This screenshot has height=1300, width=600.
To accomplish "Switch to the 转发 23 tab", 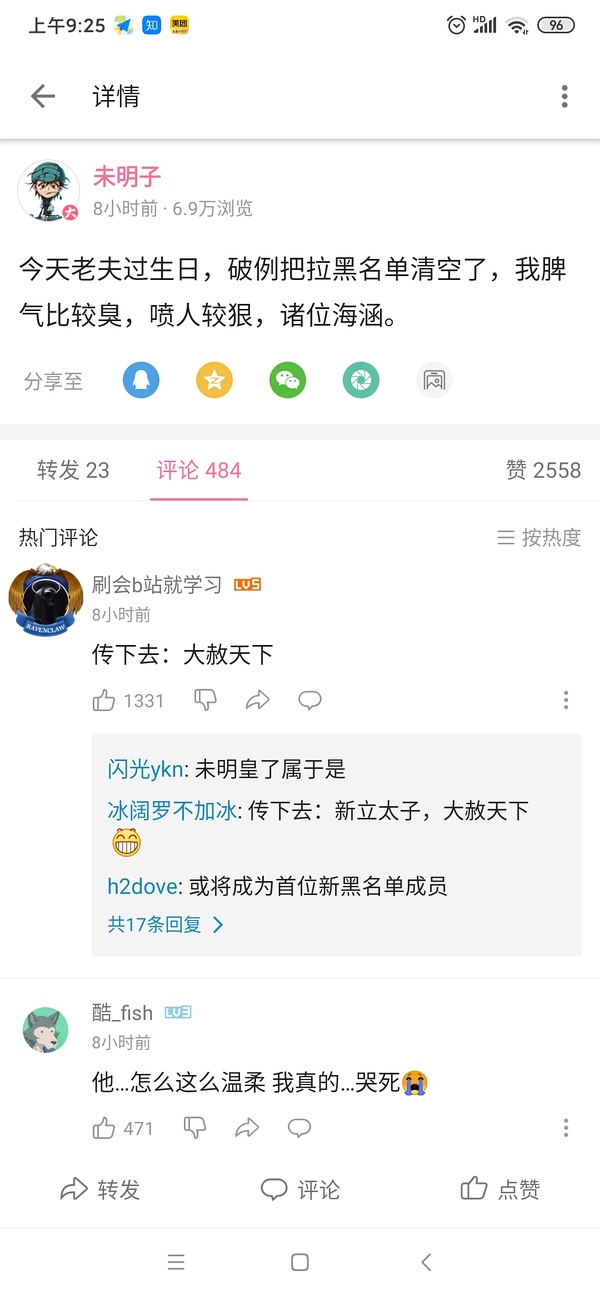I will click(x=73, y=470).
